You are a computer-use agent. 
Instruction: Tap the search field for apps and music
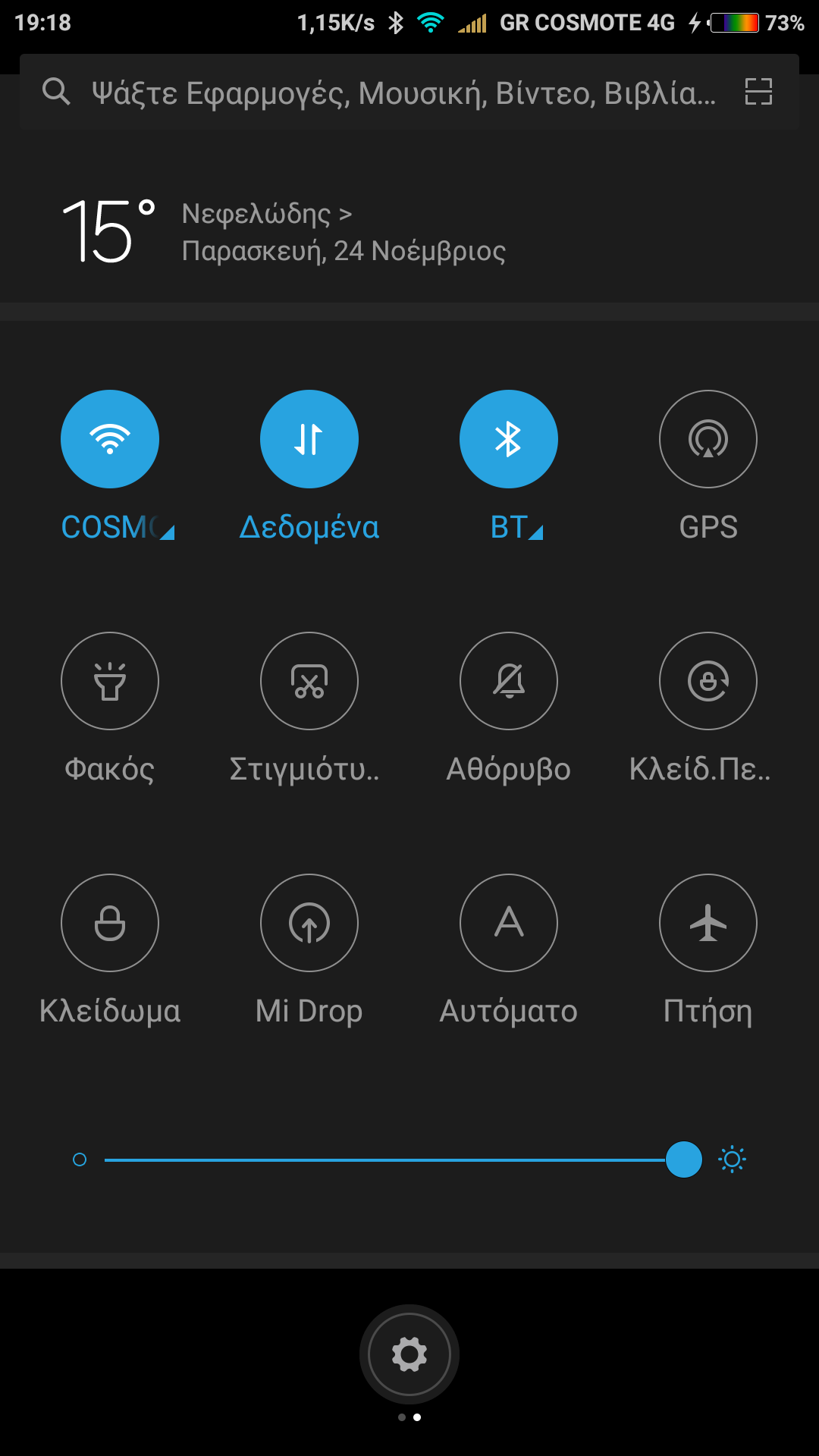click(x=402, y=93)
